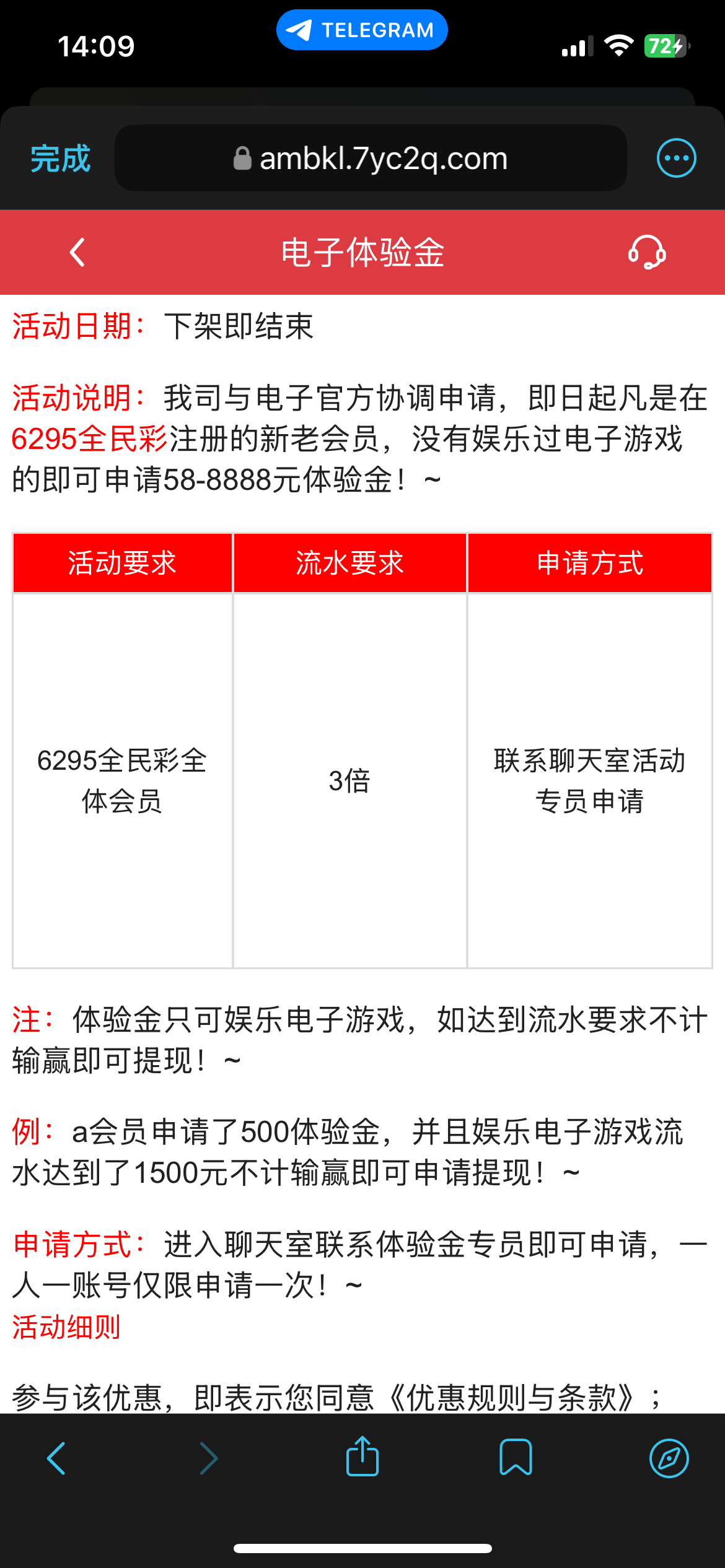Tap 完成 to close the browser
This screenshot has width=725, height=1568.
tap(60, 159)
